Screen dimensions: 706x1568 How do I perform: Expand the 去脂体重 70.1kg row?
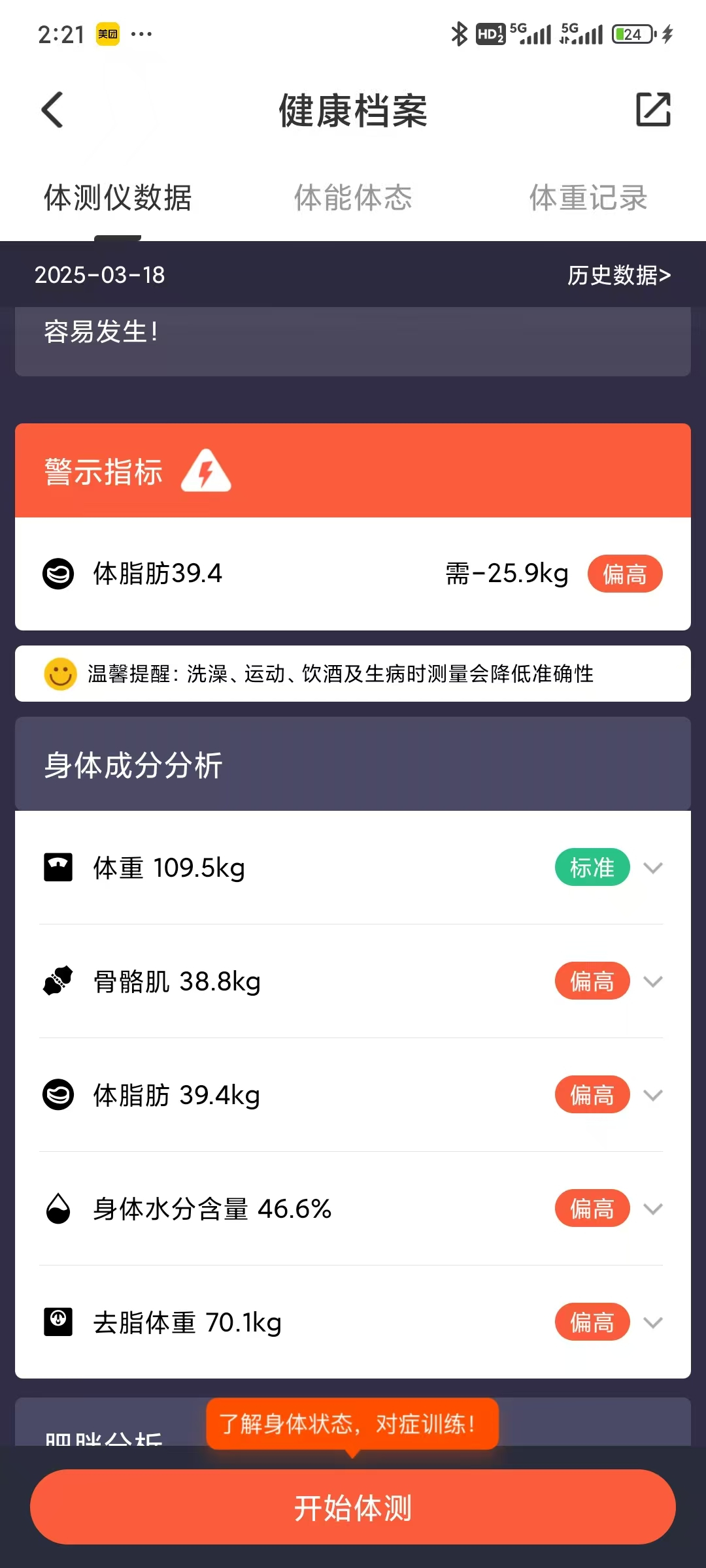(x=652, y=1322)
